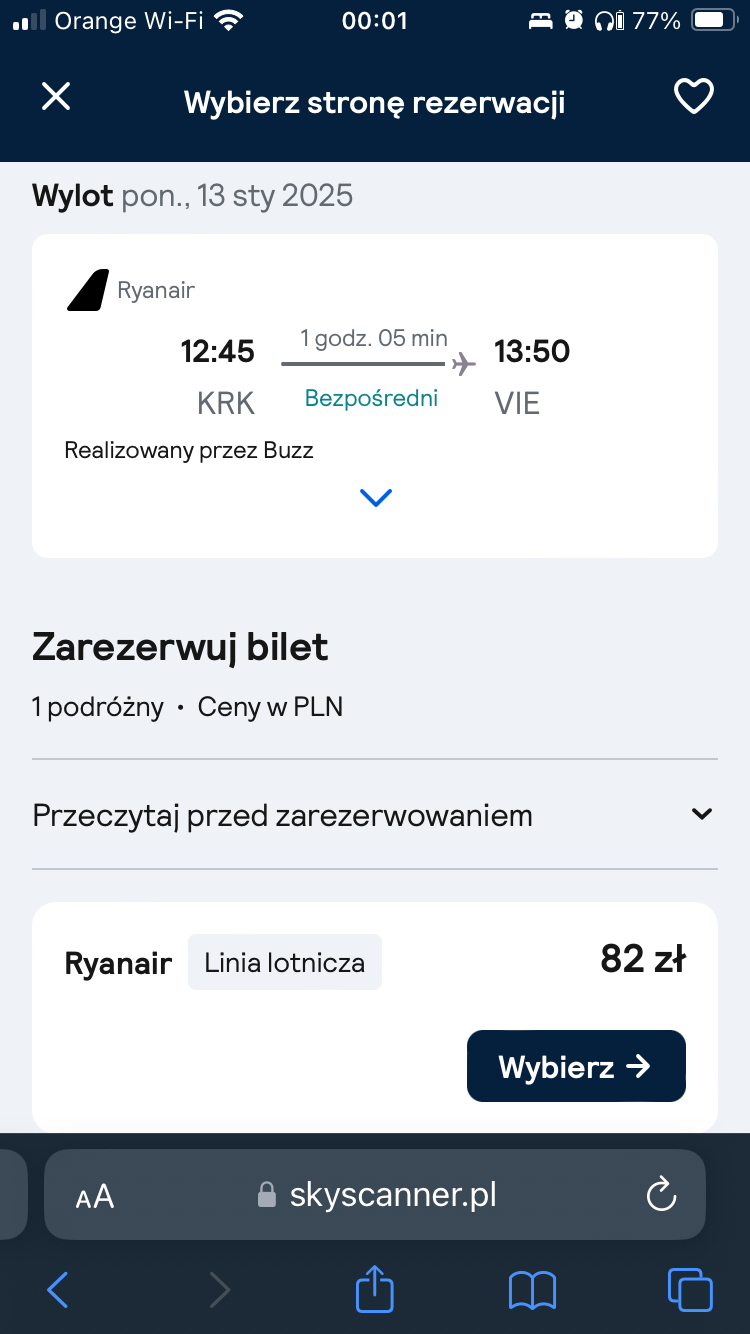Go back to the previous page
The image size is (750, 1334).
[58, 1290]
